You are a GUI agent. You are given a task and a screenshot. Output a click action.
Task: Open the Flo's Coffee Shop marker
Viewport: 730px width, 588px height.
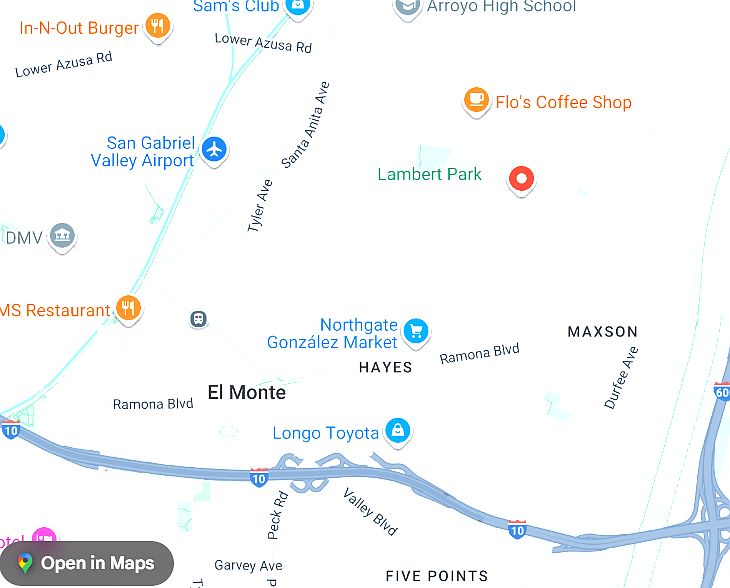(476, 101)
